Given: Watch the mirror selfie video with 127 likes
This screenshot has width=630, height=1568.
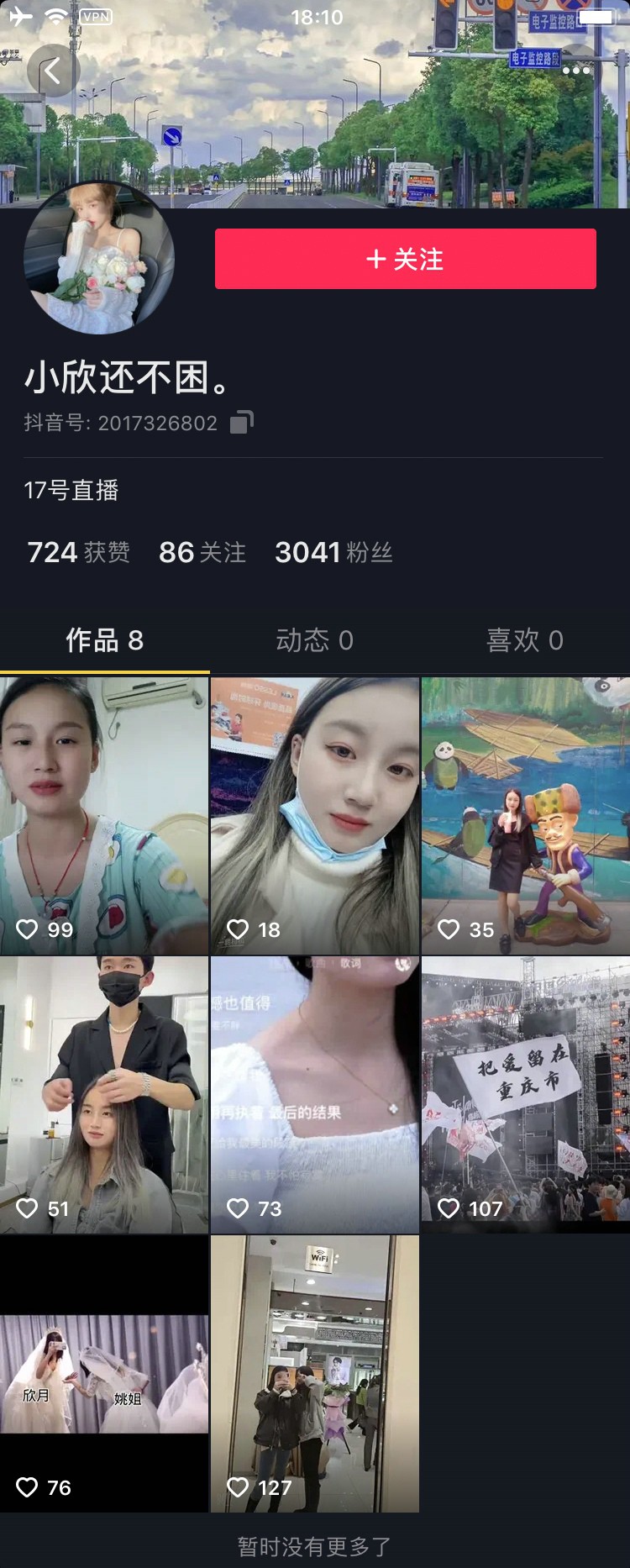Looking at the screenshot, I should [314, 1373].
